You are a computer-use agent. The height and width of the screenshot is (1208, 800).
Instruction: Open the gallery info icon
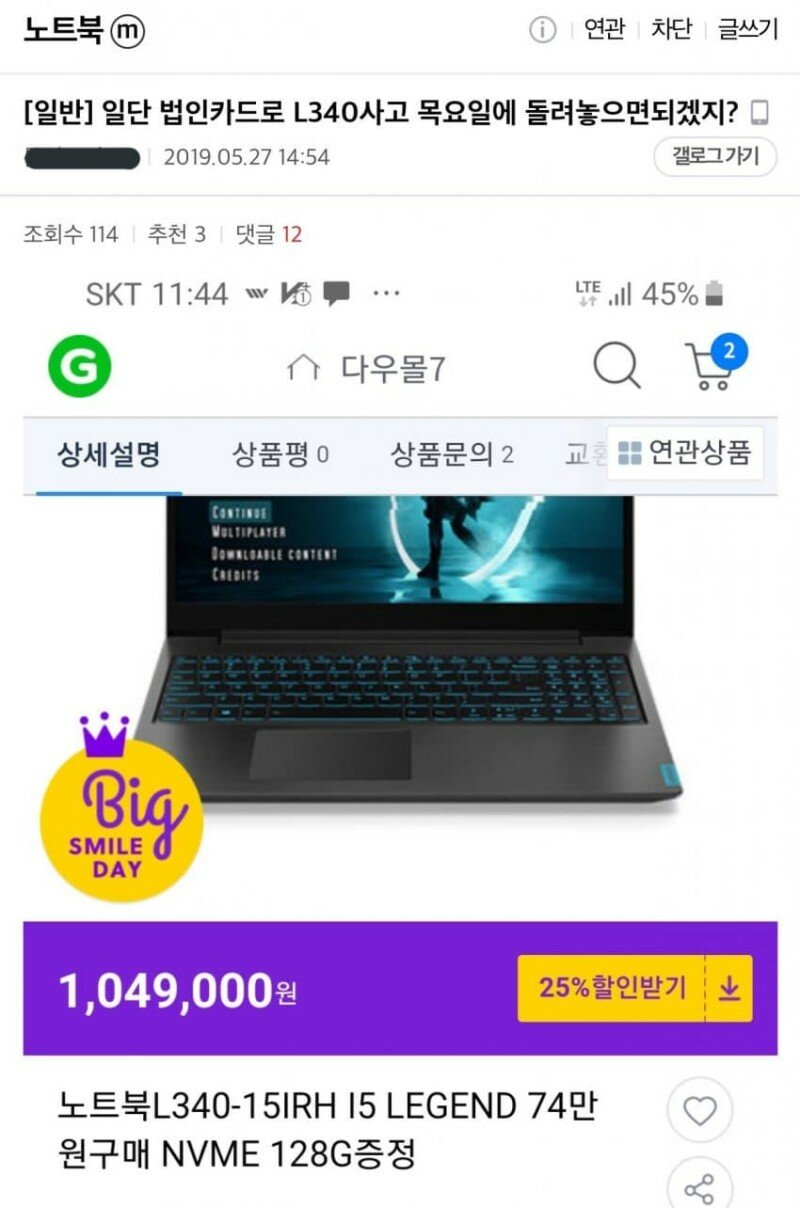(542, 30)
